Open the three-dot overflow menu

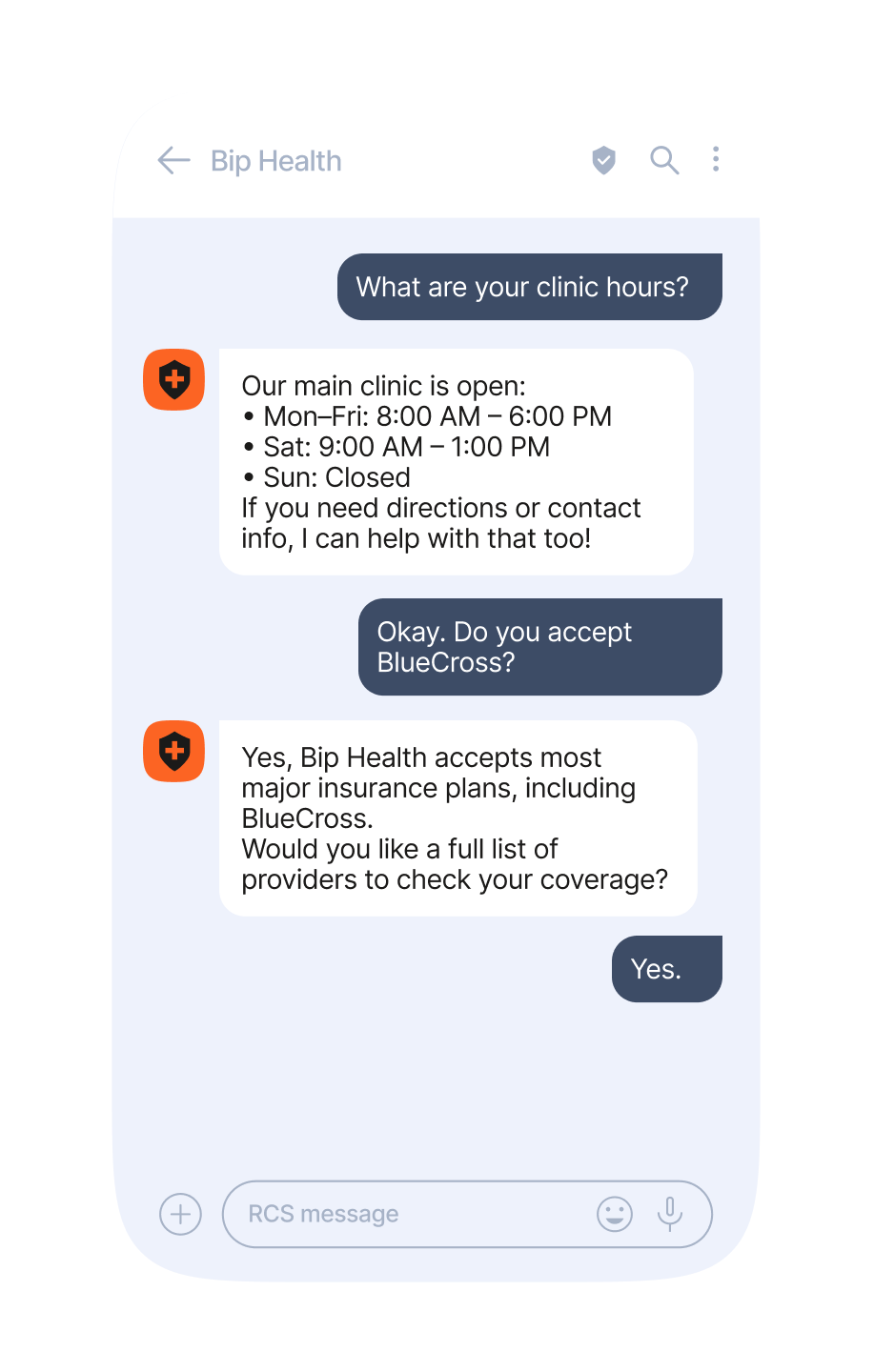coord(716,159)
